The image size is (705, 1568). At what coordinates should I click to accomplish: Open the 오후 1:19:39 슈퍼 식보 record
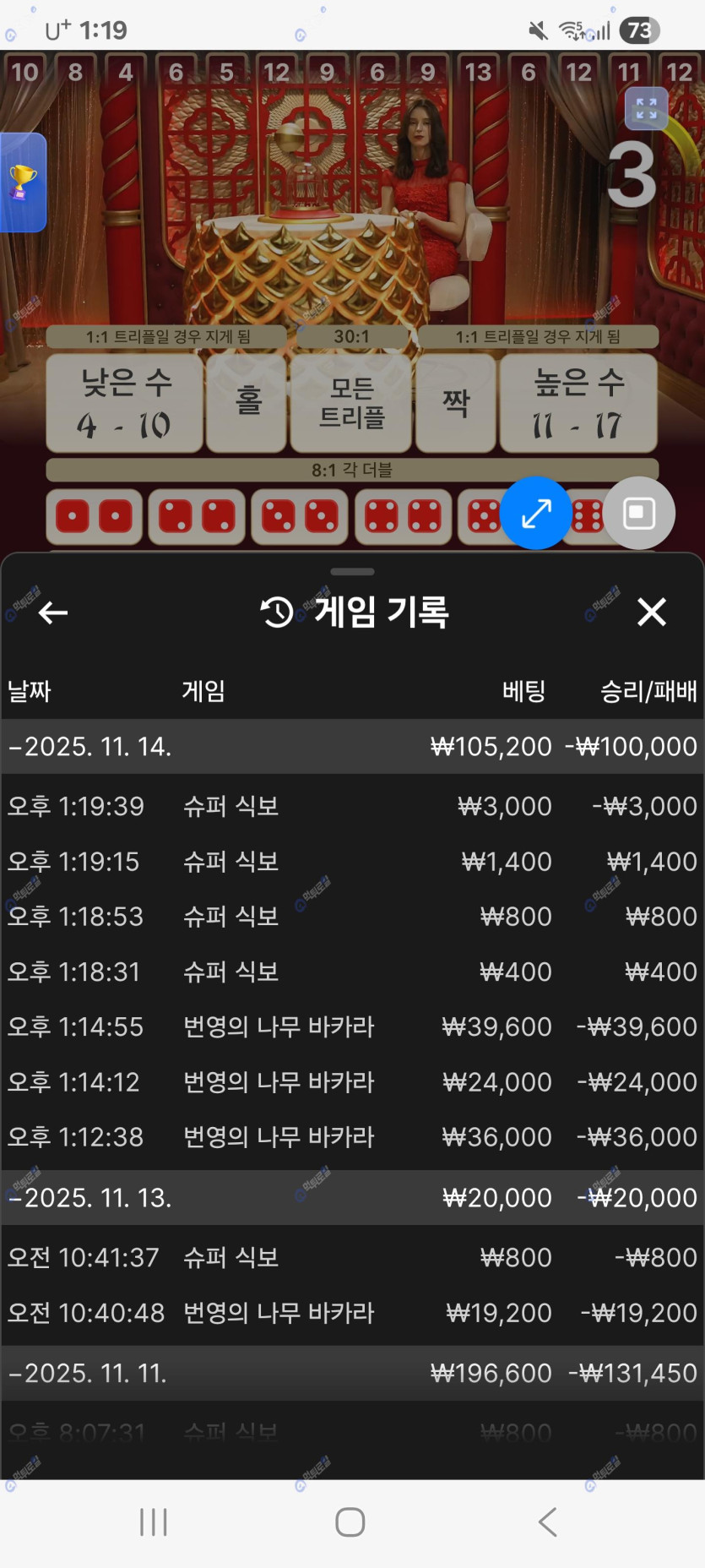[351, 806]
